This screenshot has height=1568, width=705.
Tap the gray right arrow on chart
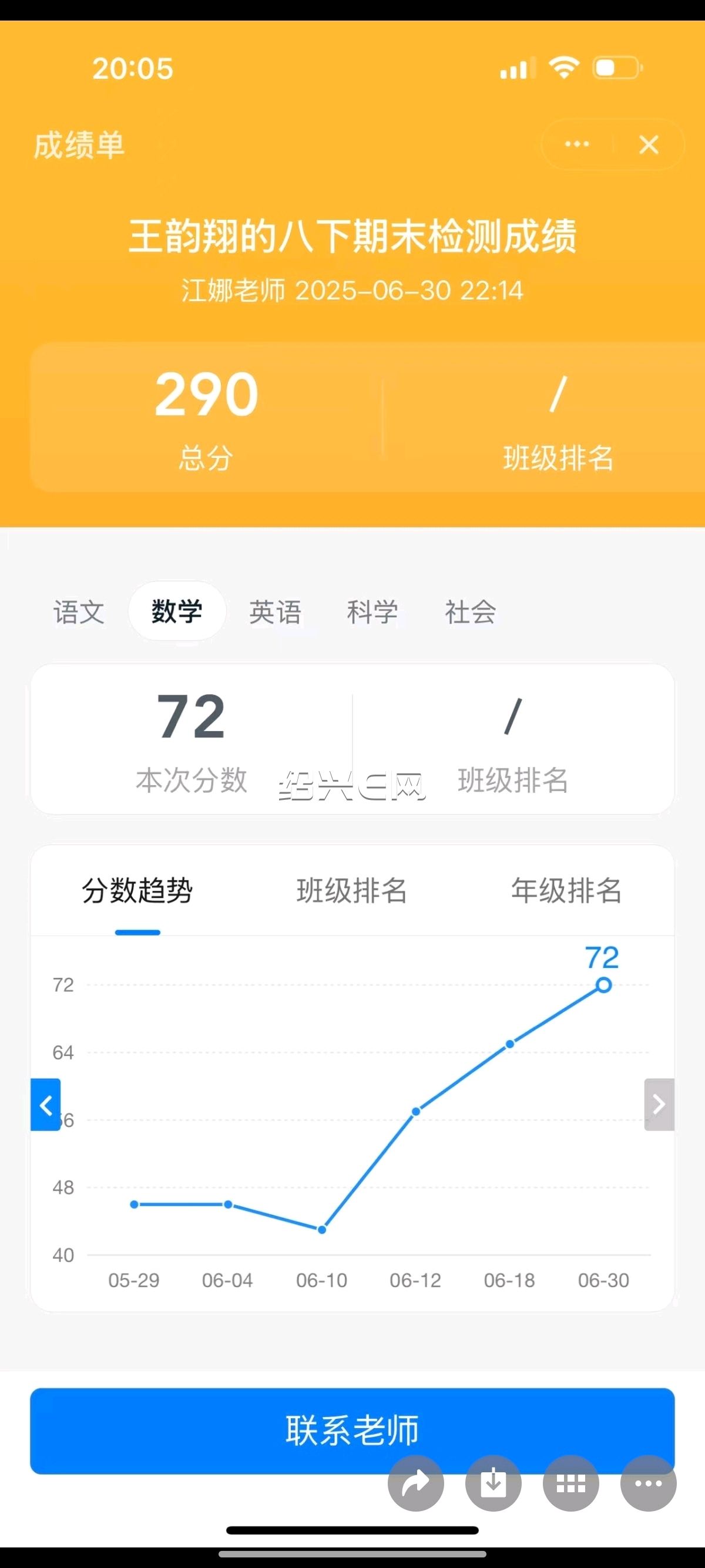coord(659,1104)
